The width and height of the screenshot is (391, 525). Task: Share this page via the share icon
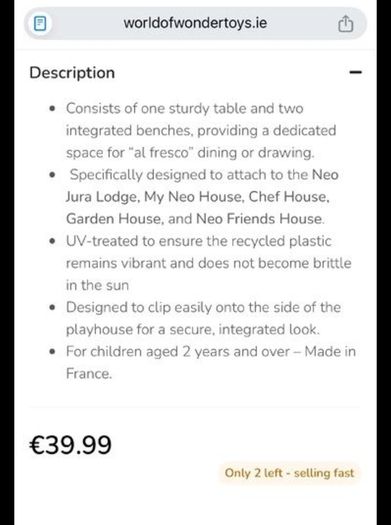point(345,24)
